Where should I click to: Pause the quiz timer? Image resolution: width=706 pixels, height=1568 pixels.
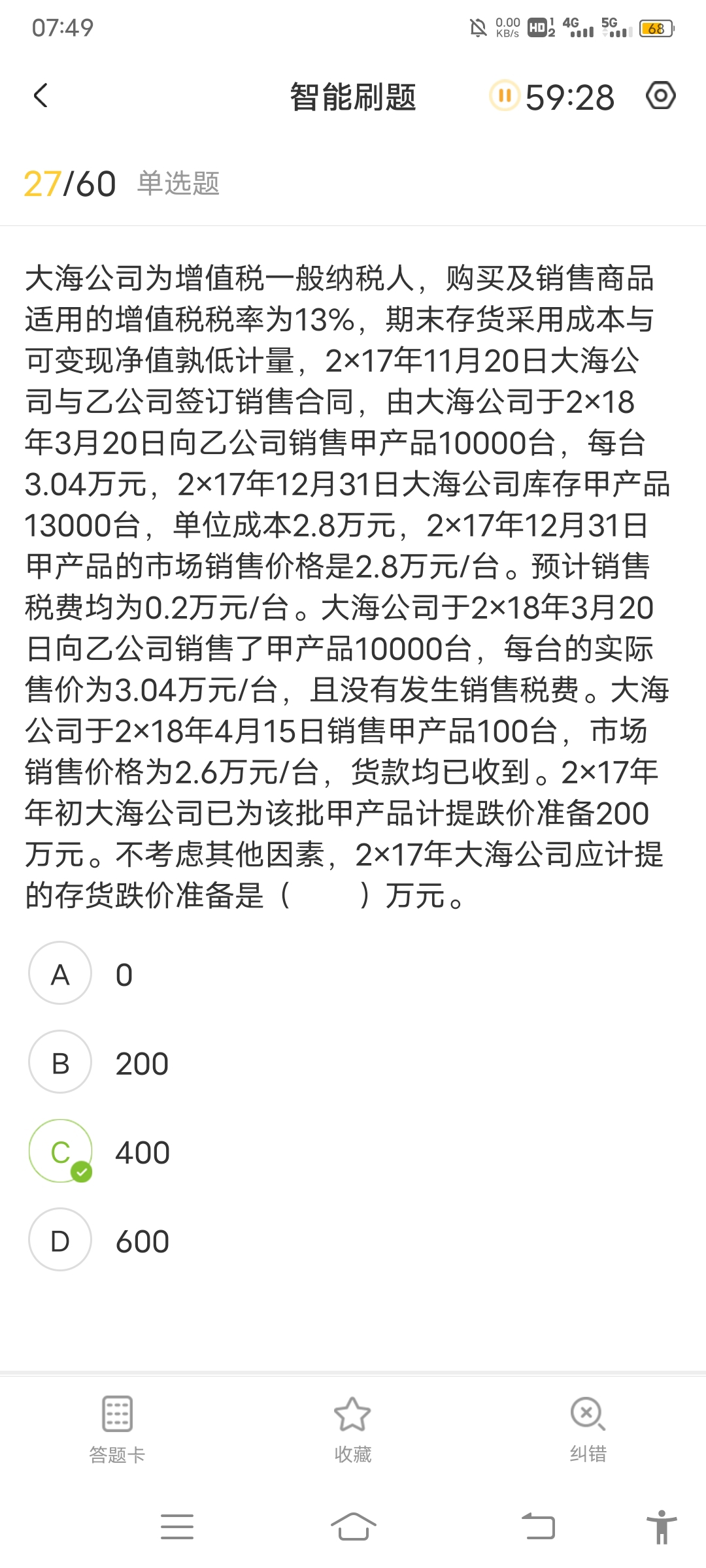504,96
